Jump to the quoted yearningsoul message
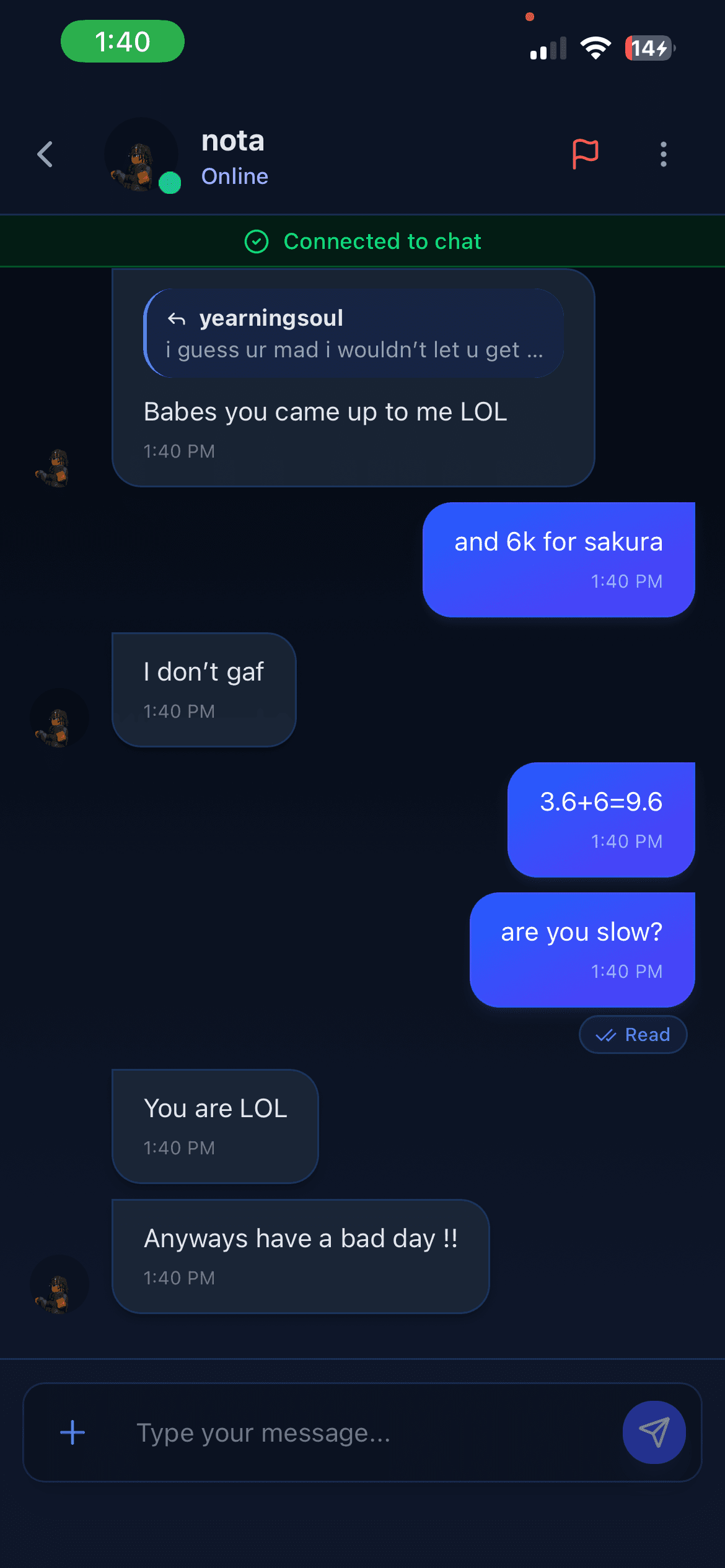Viewport: 725px width, 1568px height. [x=354, y=333]
